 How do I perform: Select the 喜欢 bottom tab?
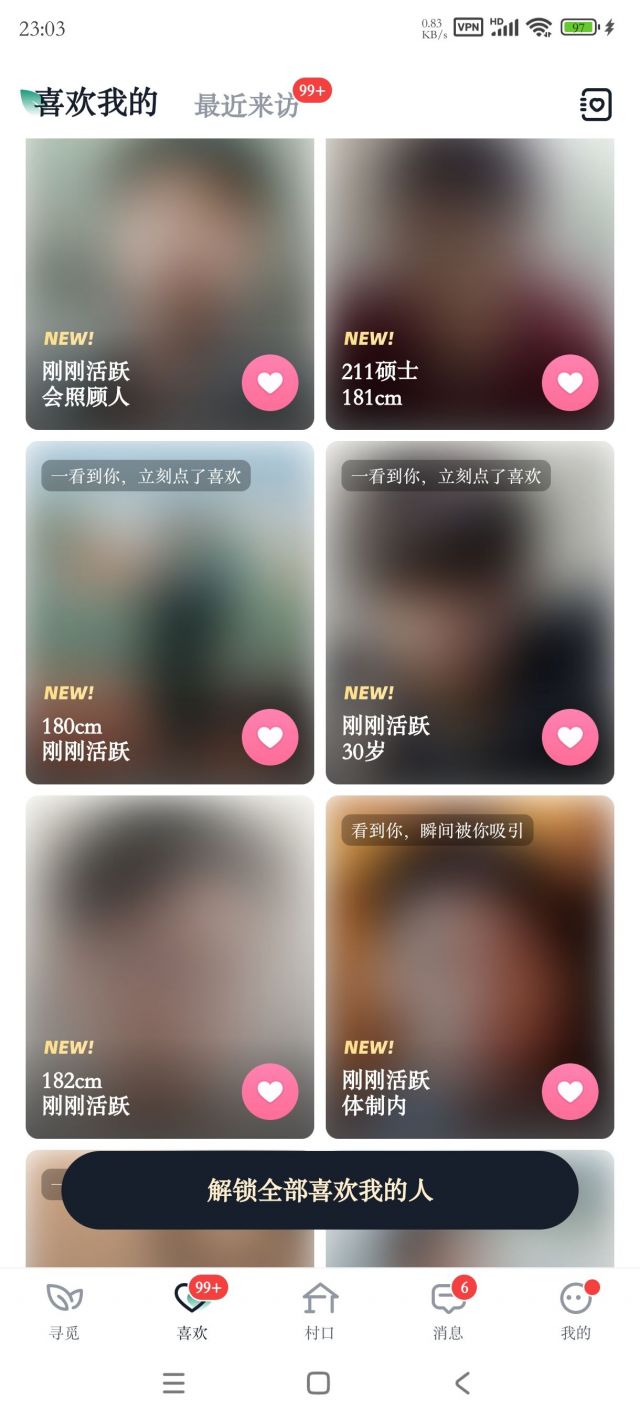tap(192, 1312)
